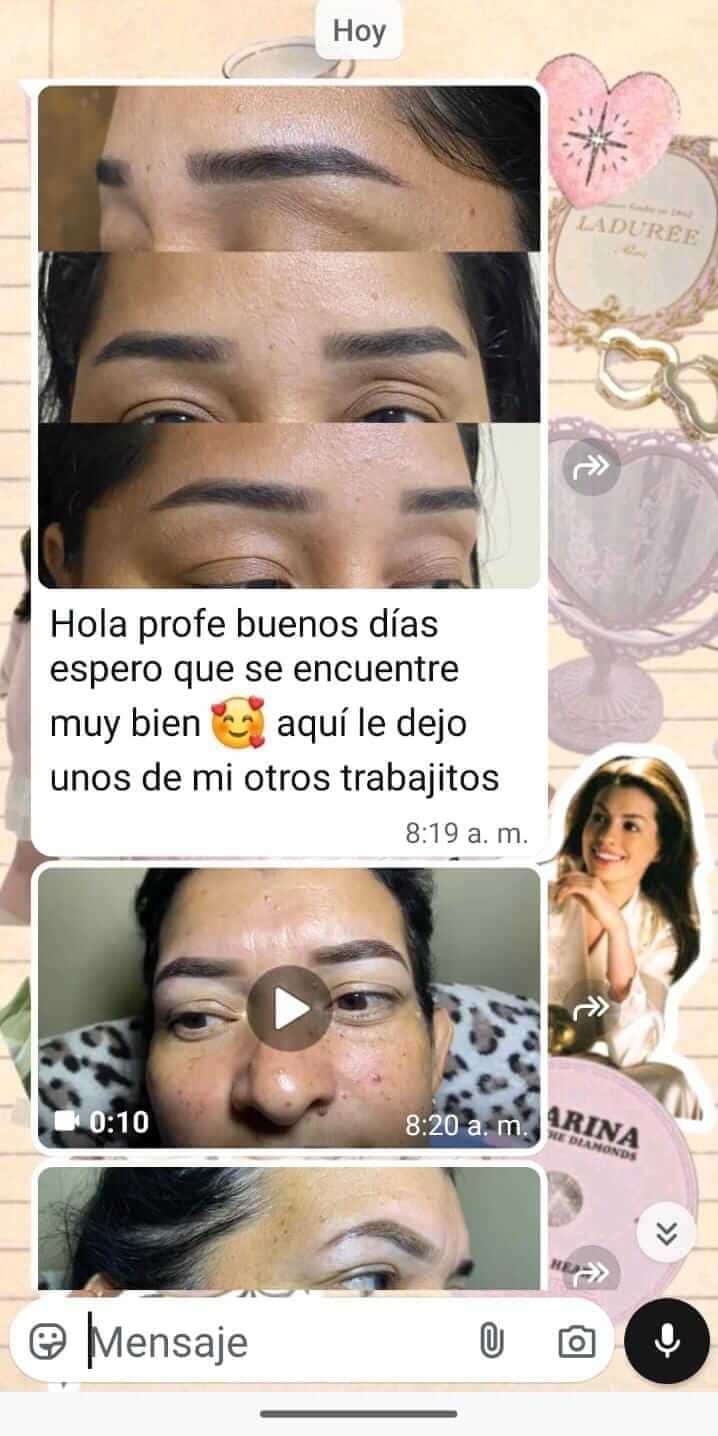Screen dimensions: 718x1436
Task: Focus the Mensaje text field
Action: click(x=270, y=1341)
